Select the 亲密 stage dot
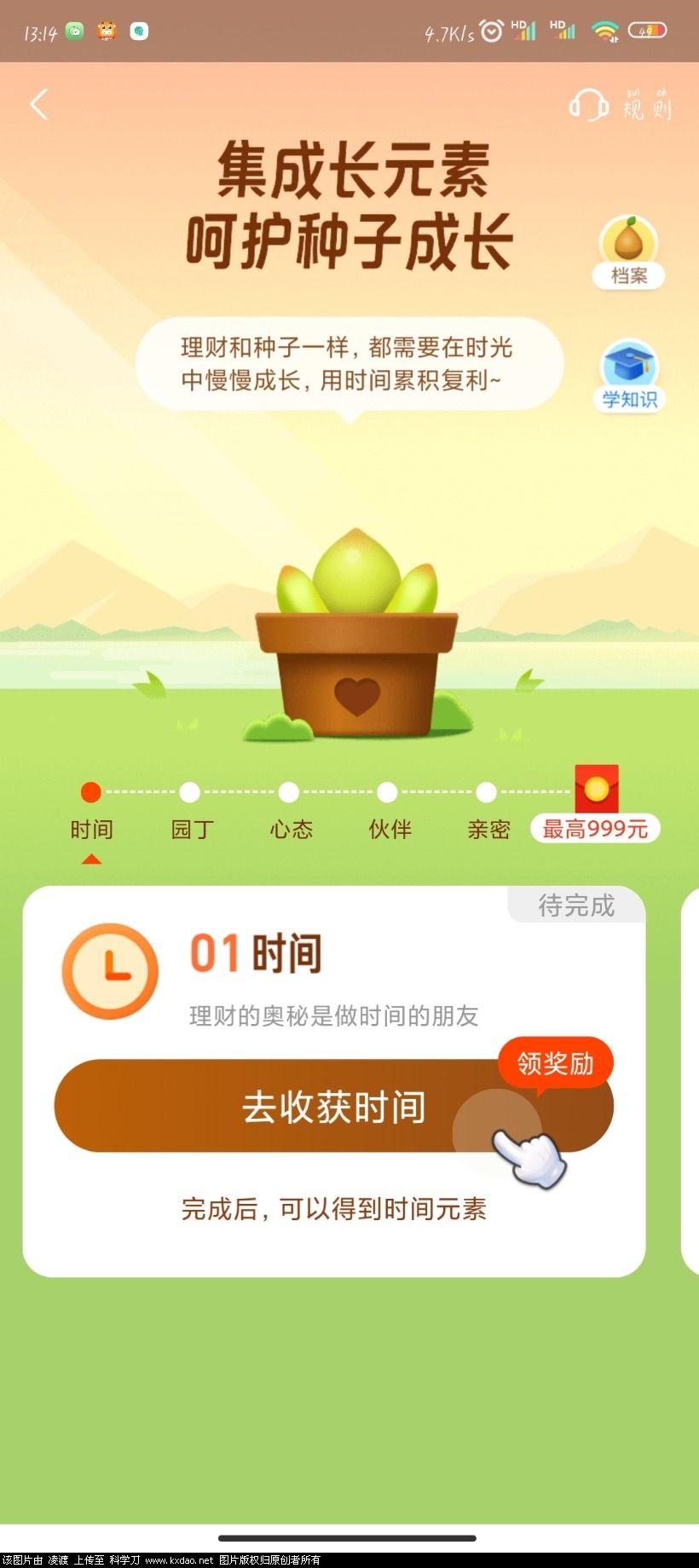Screen dimensions: 699x1568 [x=487, y=790]
